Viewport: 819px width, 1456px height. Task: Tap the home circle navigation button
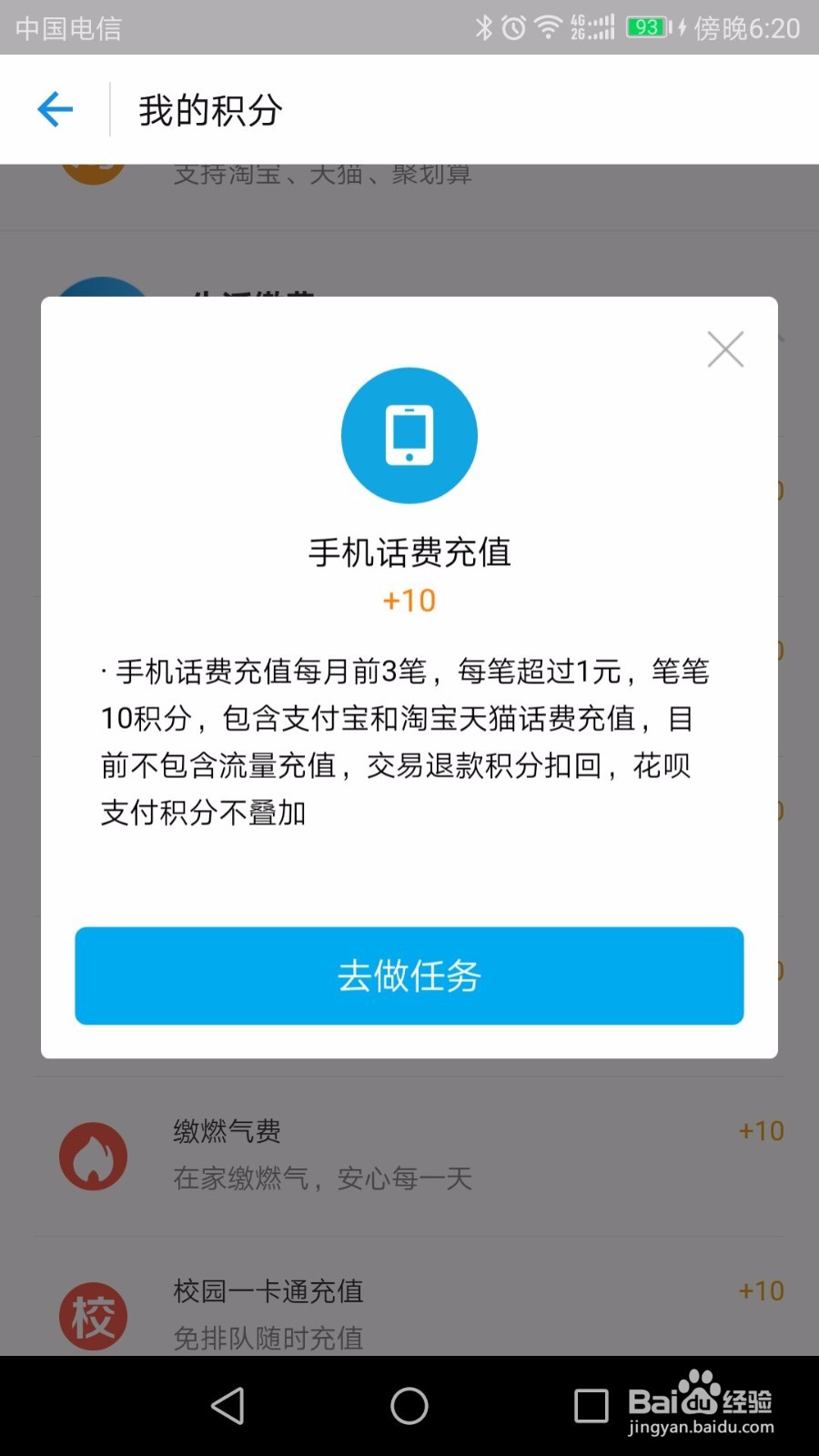(x=409, y=1406)
